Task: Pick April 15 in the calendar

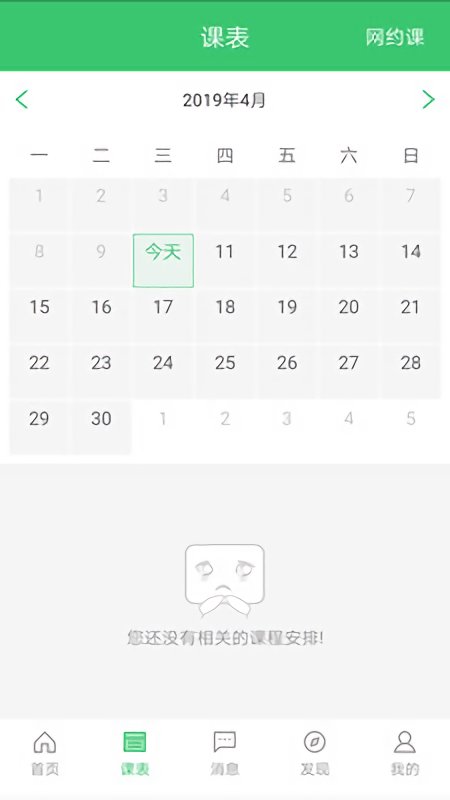Action: [39, 316]
